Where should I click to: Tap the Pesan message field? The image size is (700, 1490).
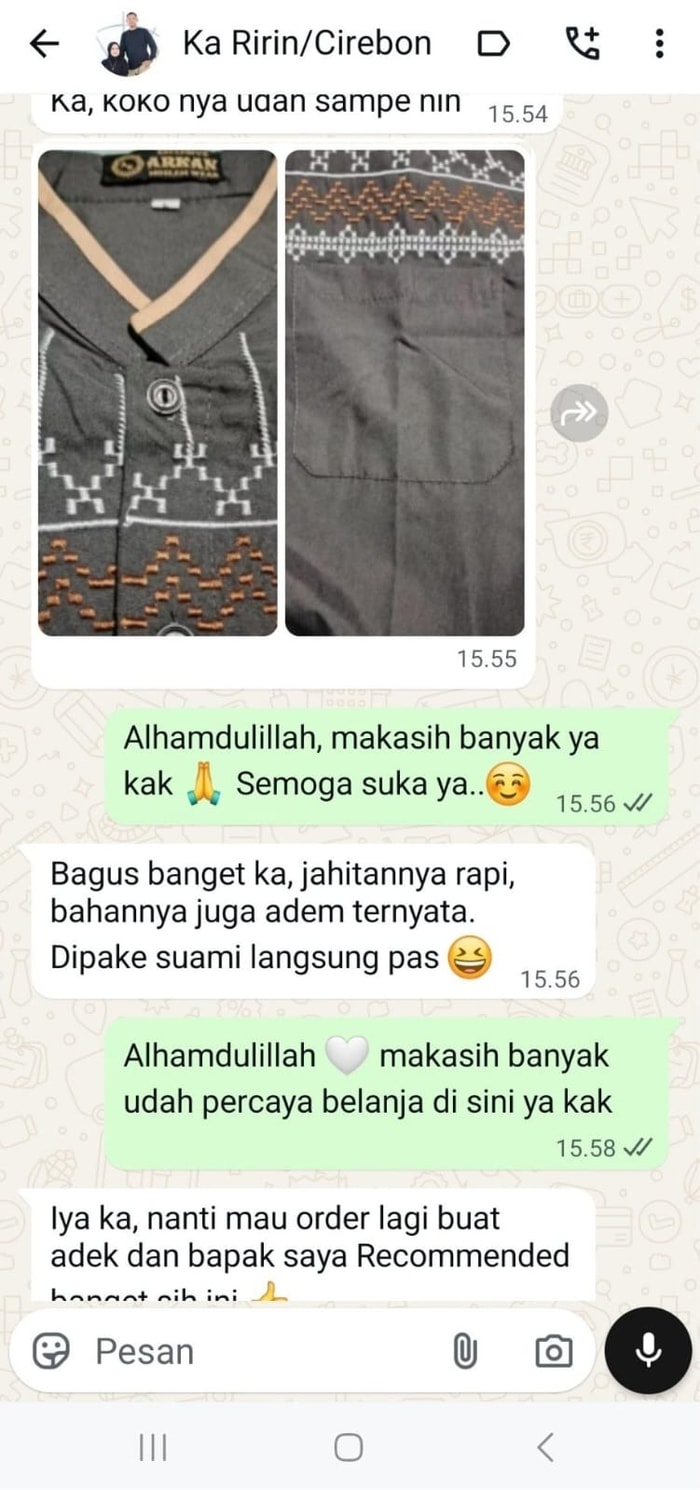(x=260, y=1352)
